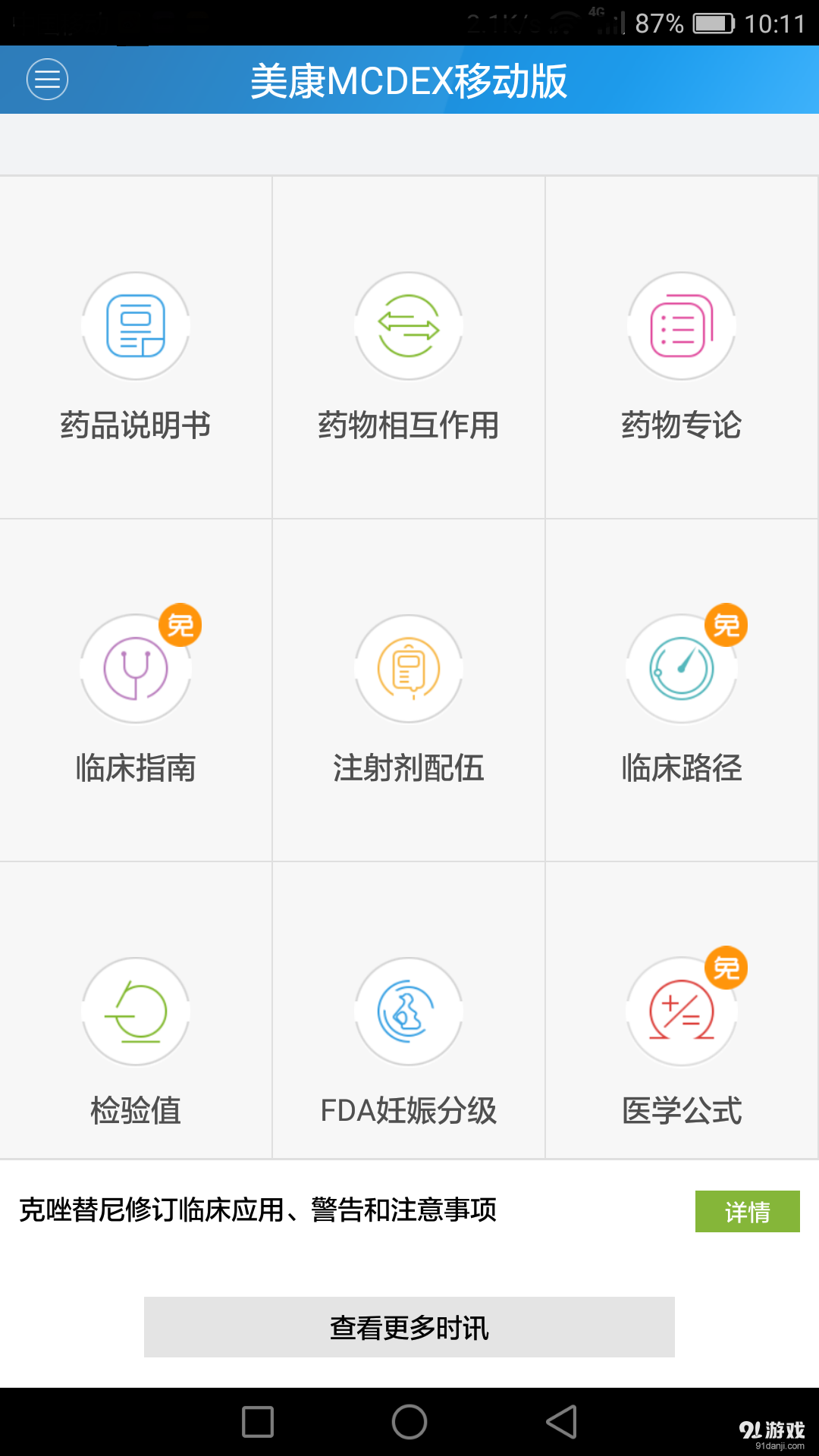
Task: Click the green 详情 details button
Action: click(747, 1211)
